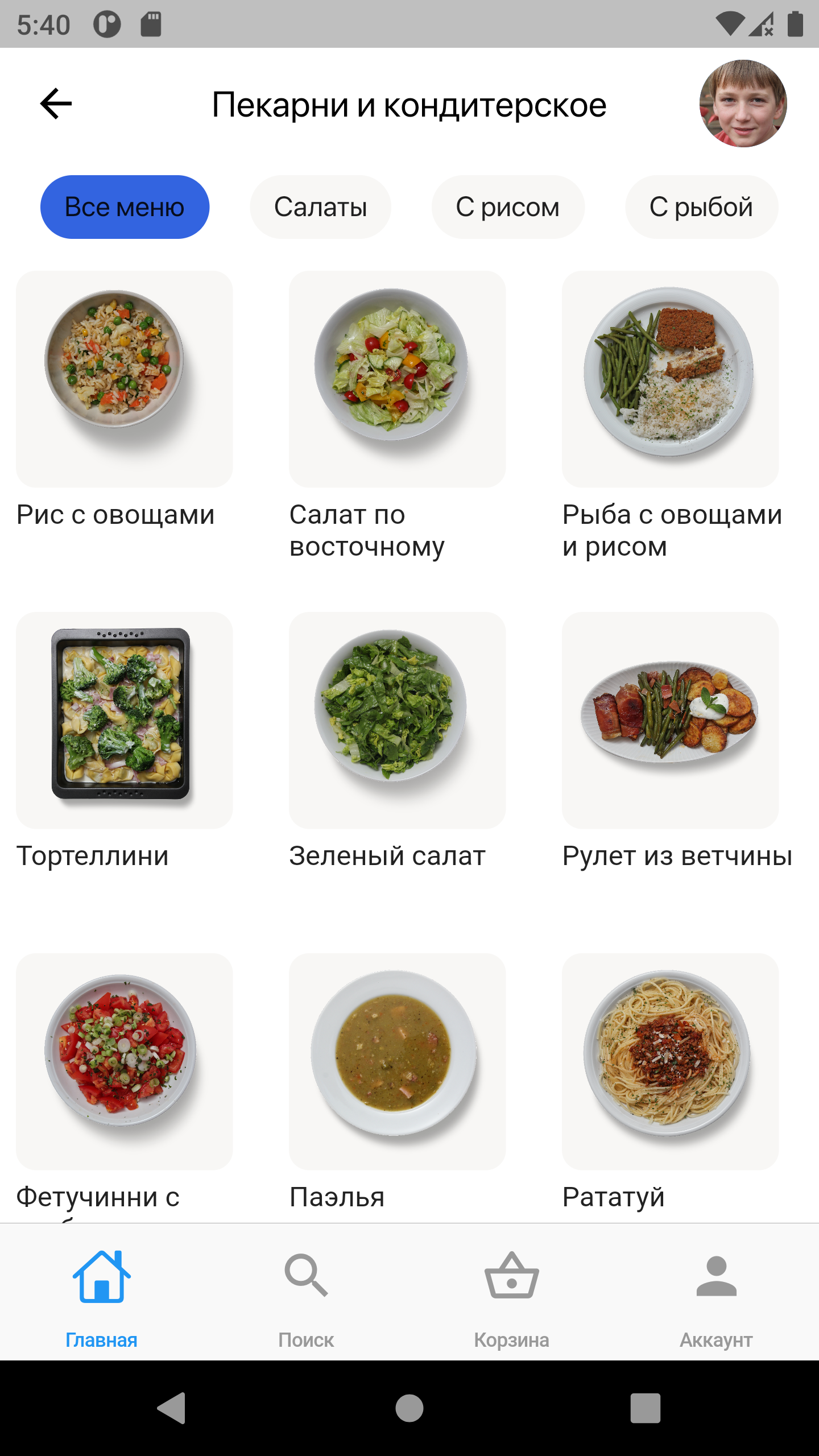819x1456 pixels.
Task: Open the Салат по восточному dish
Action: pos(397,379)
